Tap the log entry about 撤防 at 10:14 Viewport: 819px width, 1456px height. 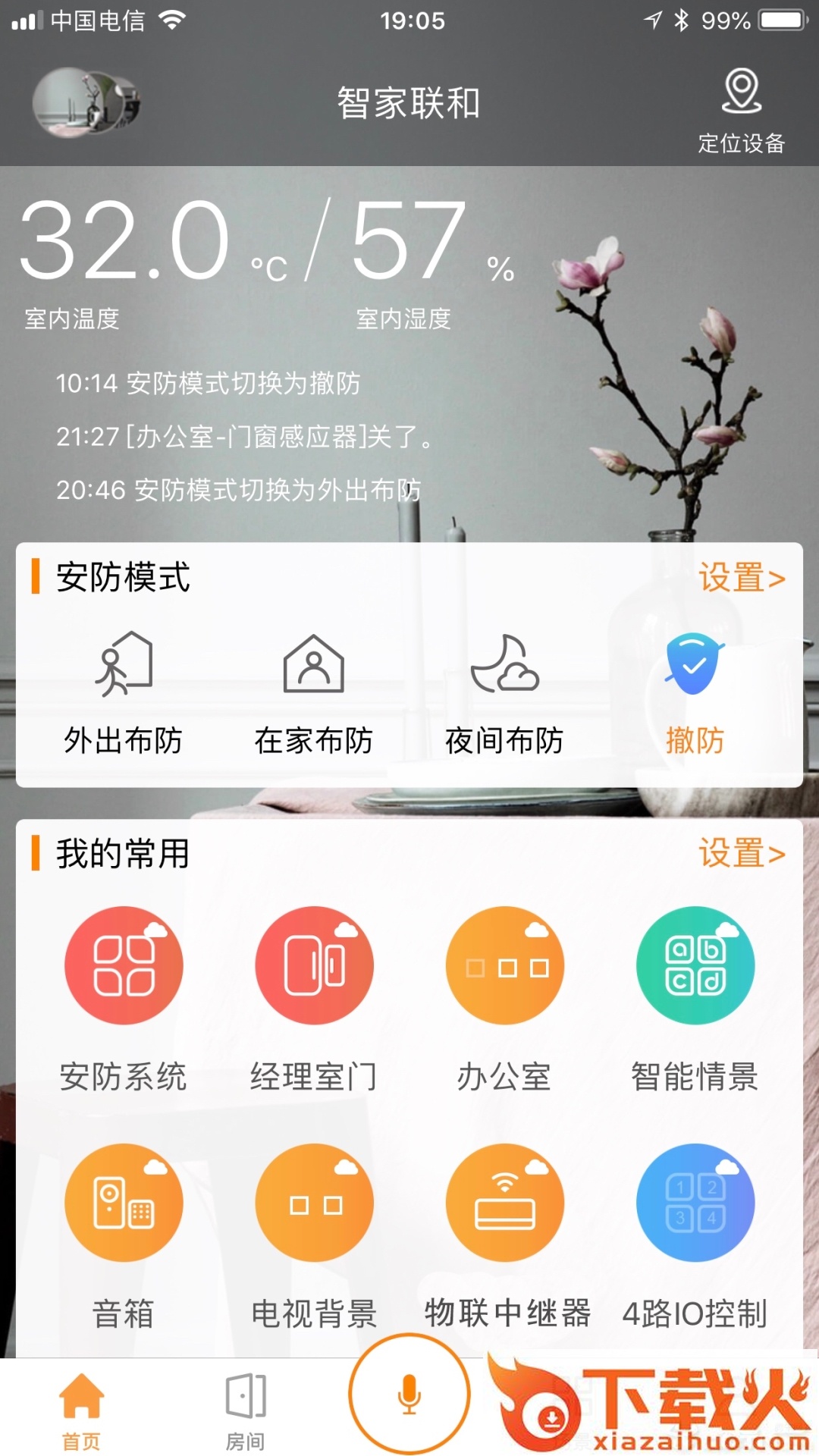click(210, 385)
